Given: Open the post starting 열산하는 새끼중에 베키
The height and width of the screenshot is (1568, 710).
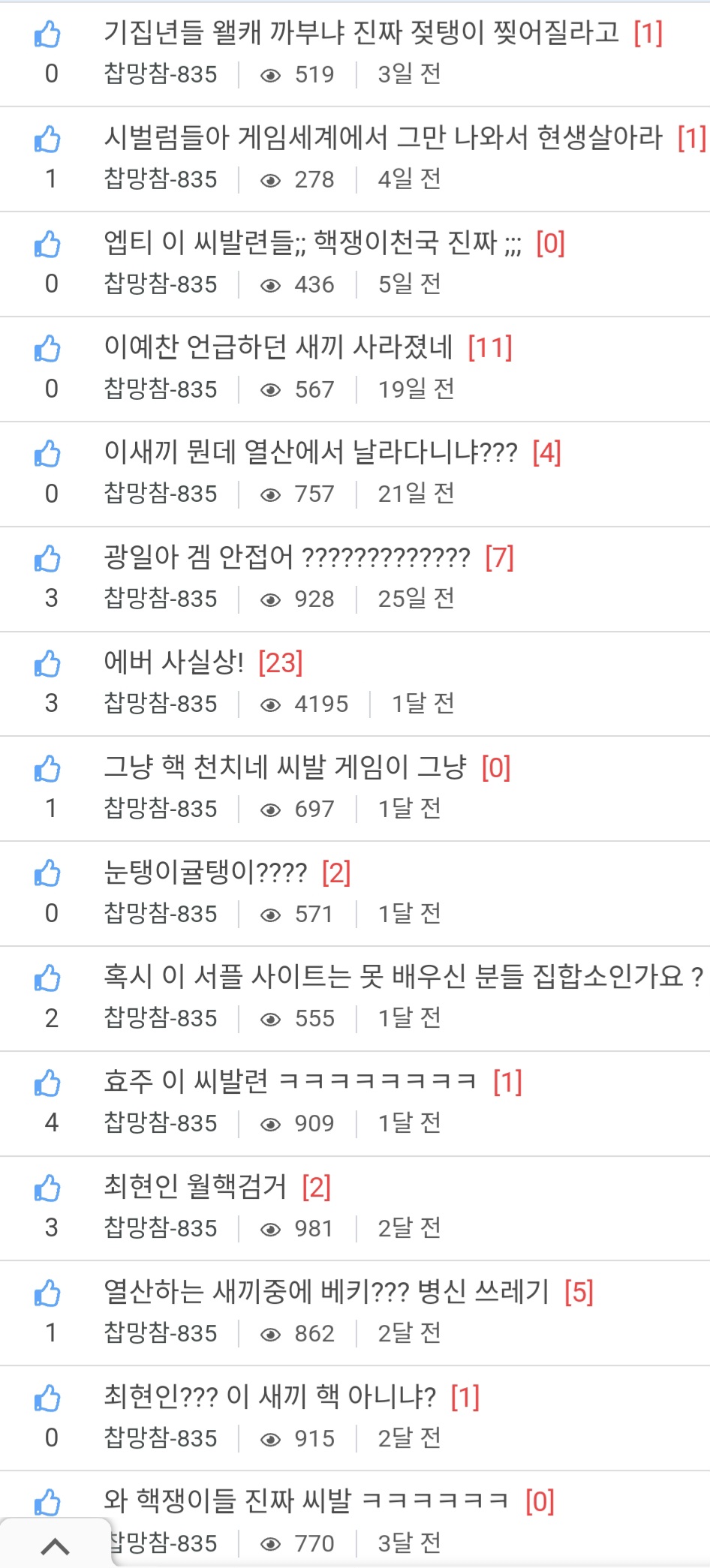Looking at the screenshot, I should pos(326,1292).
